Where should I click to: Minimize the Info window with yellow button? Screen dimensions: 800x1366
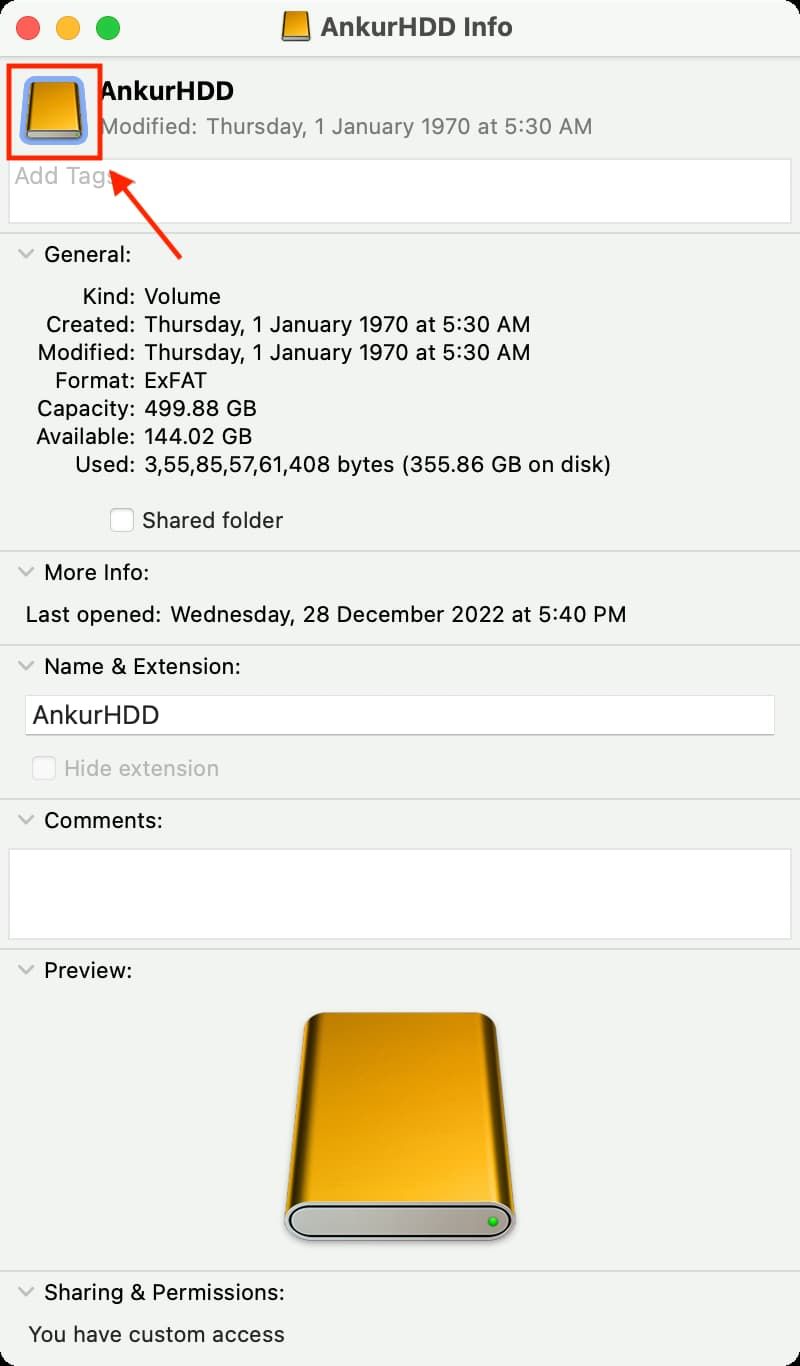tap(68, 28)
